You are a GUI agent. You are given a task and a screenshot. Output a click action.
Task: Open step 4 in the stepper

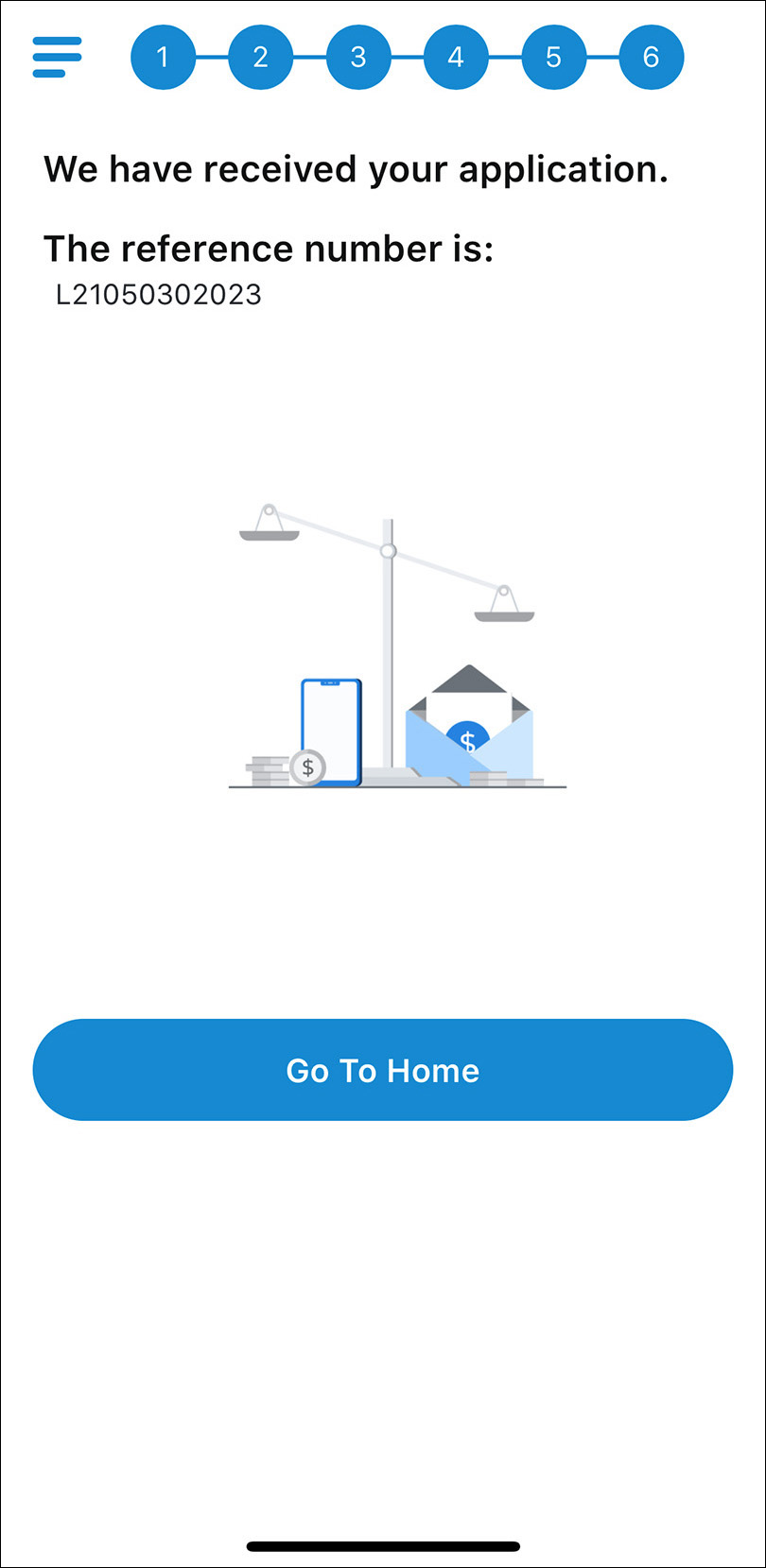click(456, 58)
